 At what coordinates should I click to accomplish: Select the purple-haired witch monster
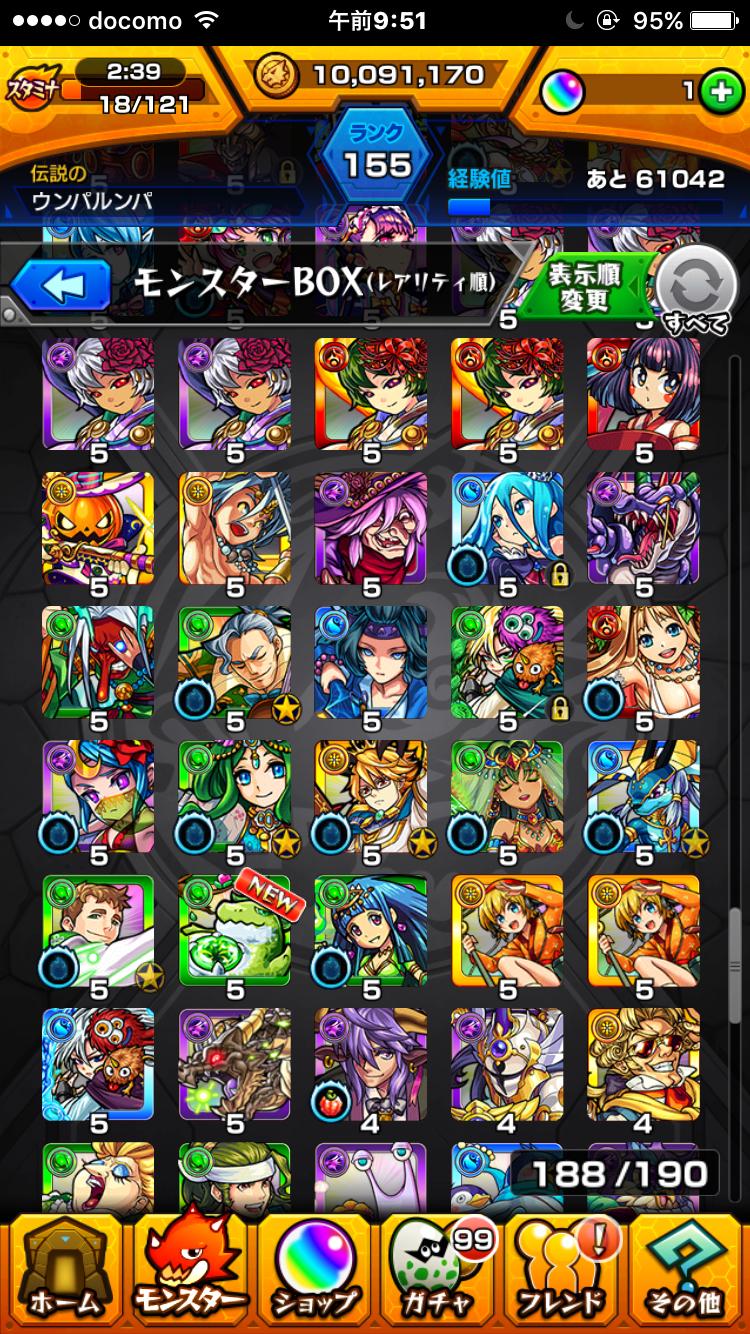click(370, 527)
